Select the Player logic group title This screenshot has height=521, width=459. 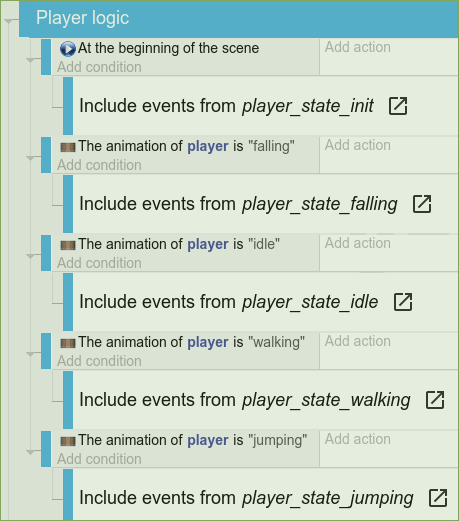tap(82, 18)
